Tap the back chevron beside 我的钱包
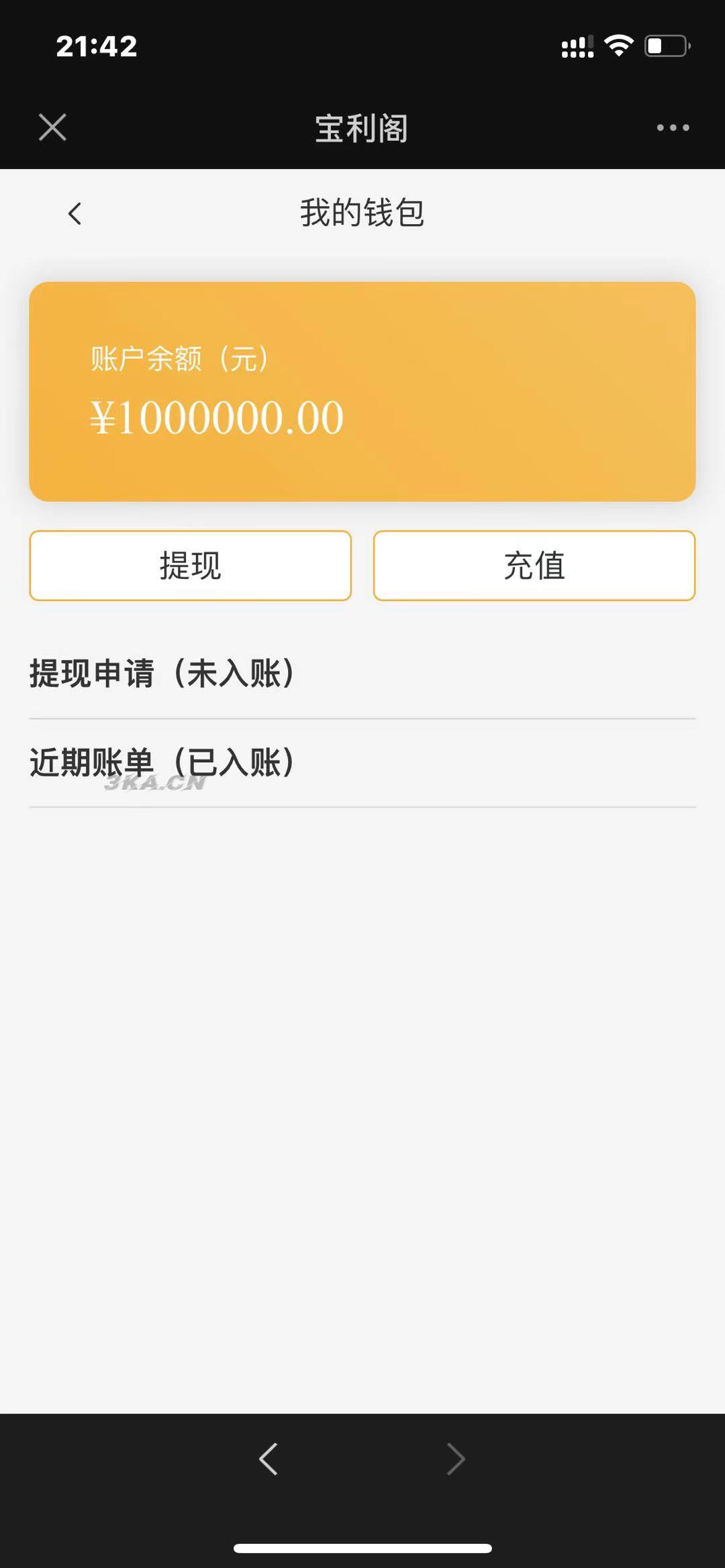Image resolution: width=725 pixels, height=1568 pixels. [x=75, y=213]
